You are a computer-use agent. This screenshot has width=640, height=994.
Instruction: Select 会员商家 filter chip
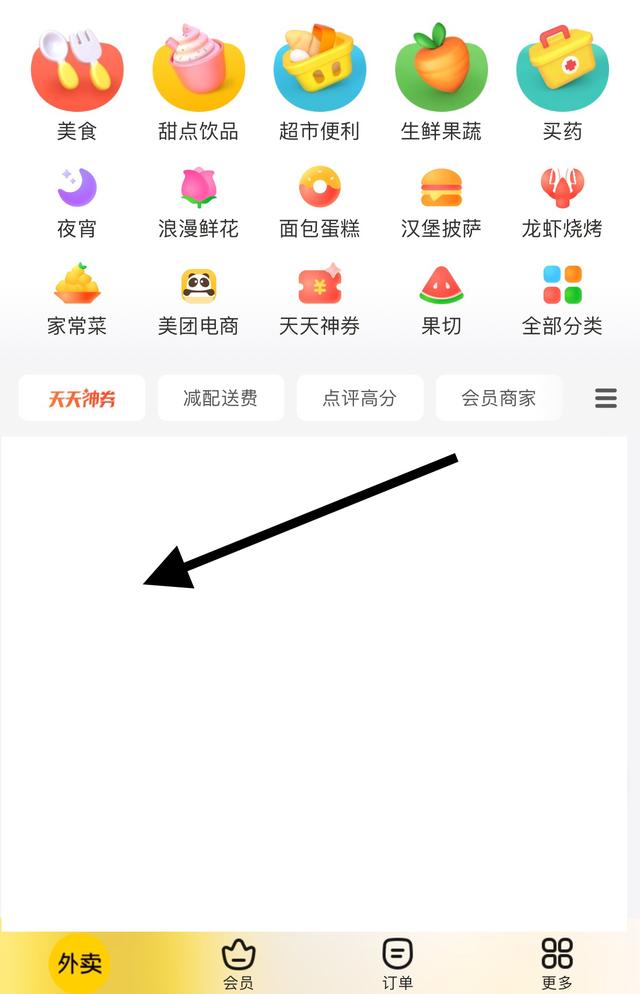pos(498,398)
